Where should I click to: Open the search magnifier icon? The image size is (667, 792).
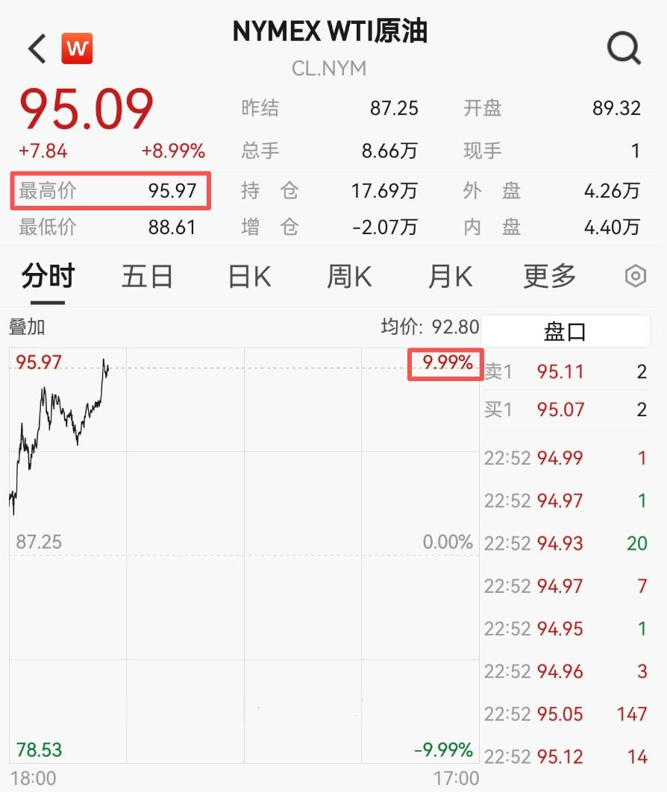624,47
